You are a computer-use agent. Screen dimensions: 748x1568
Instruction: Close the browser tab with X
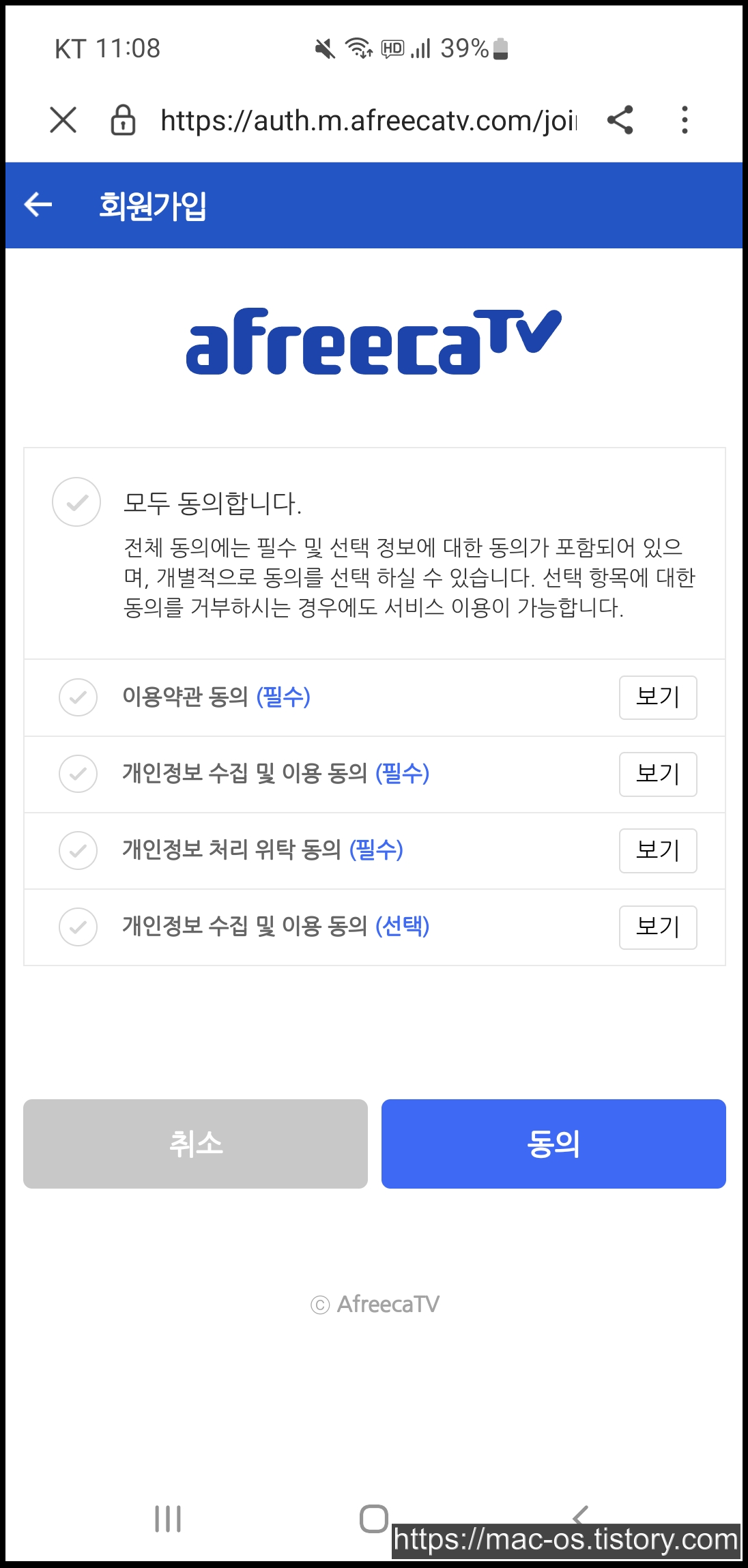tap(63, 120)
